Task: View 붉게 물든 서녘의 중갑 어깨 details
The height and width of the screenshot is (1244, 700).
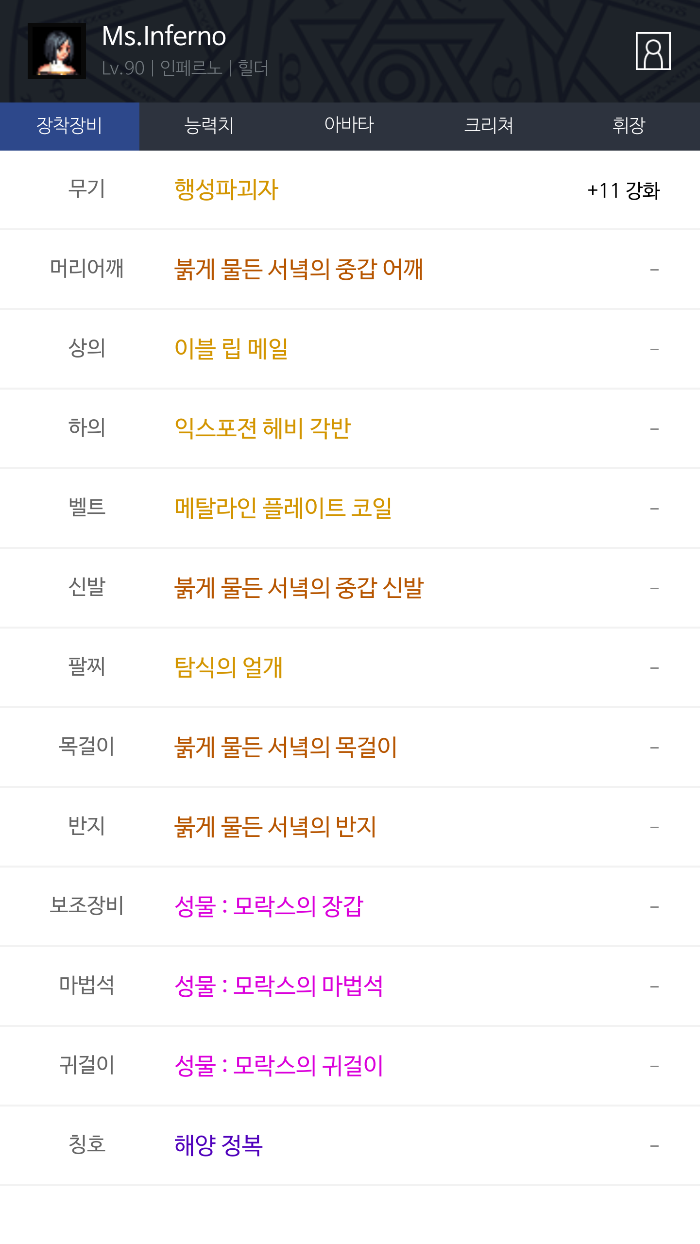Action: point(299,269)
